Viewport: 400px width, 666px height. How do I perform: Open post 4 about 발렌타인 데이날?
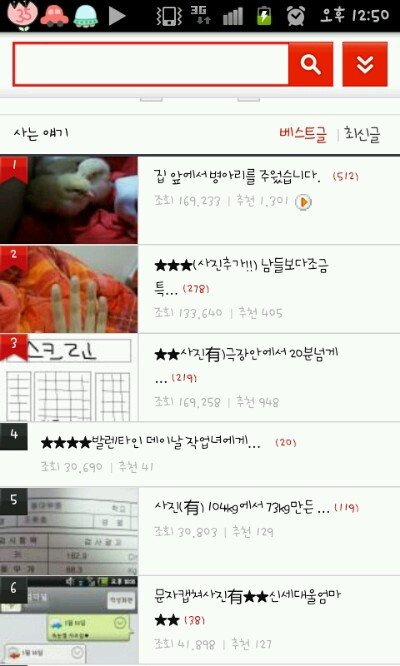click(x=200, y=454)
